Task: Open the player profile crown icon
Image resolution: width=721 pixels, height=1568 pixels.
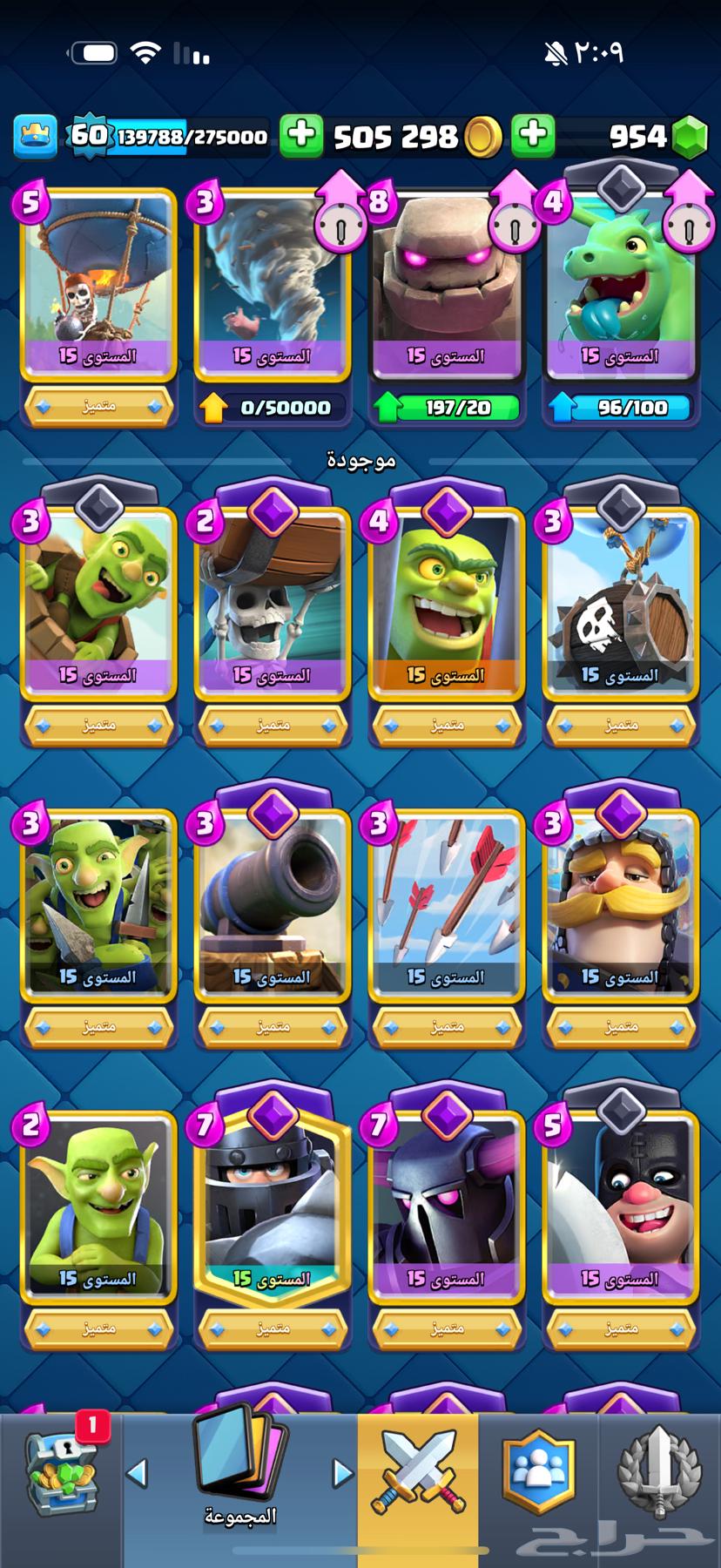Action: (x=36, y=137)
